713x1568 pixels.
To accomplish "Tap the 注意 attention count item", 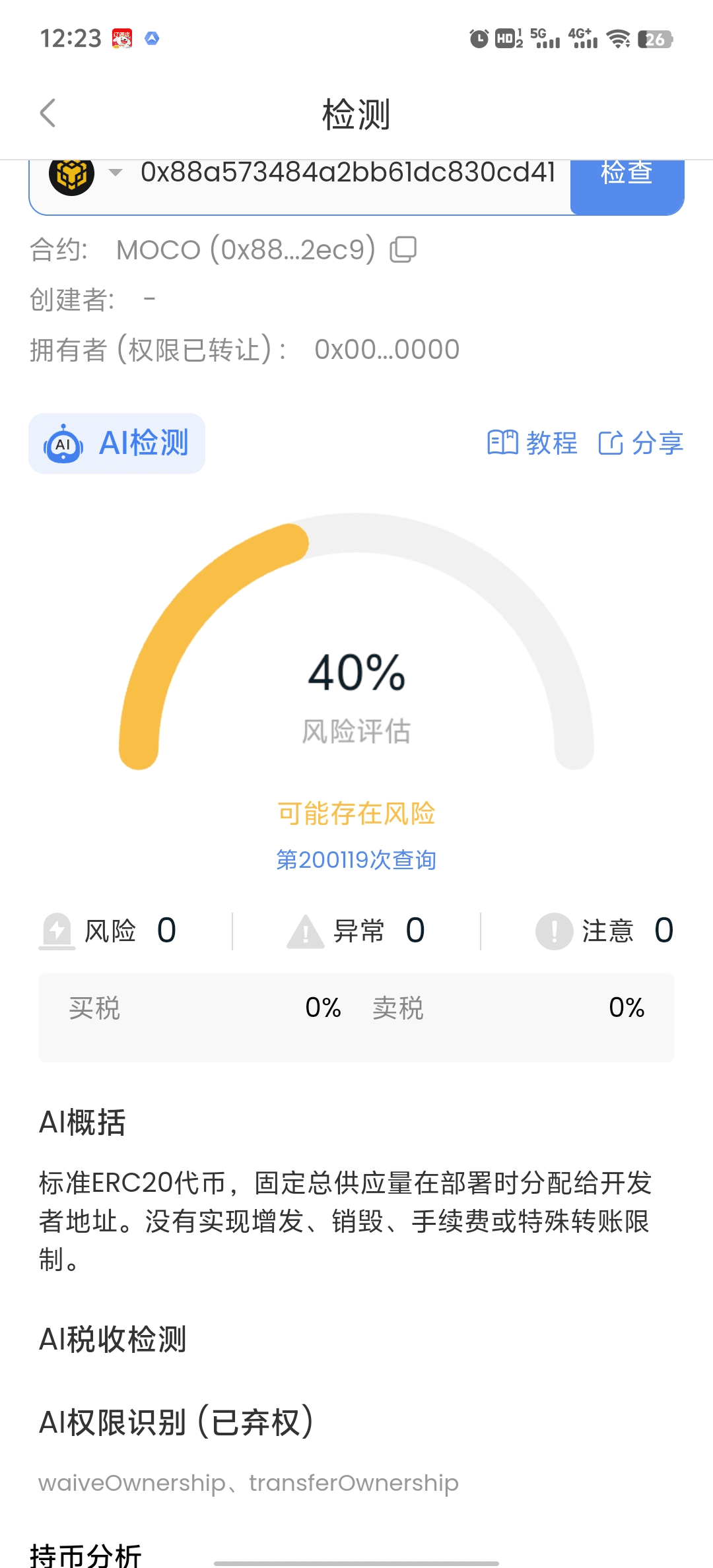I will [x=605, y=931].
